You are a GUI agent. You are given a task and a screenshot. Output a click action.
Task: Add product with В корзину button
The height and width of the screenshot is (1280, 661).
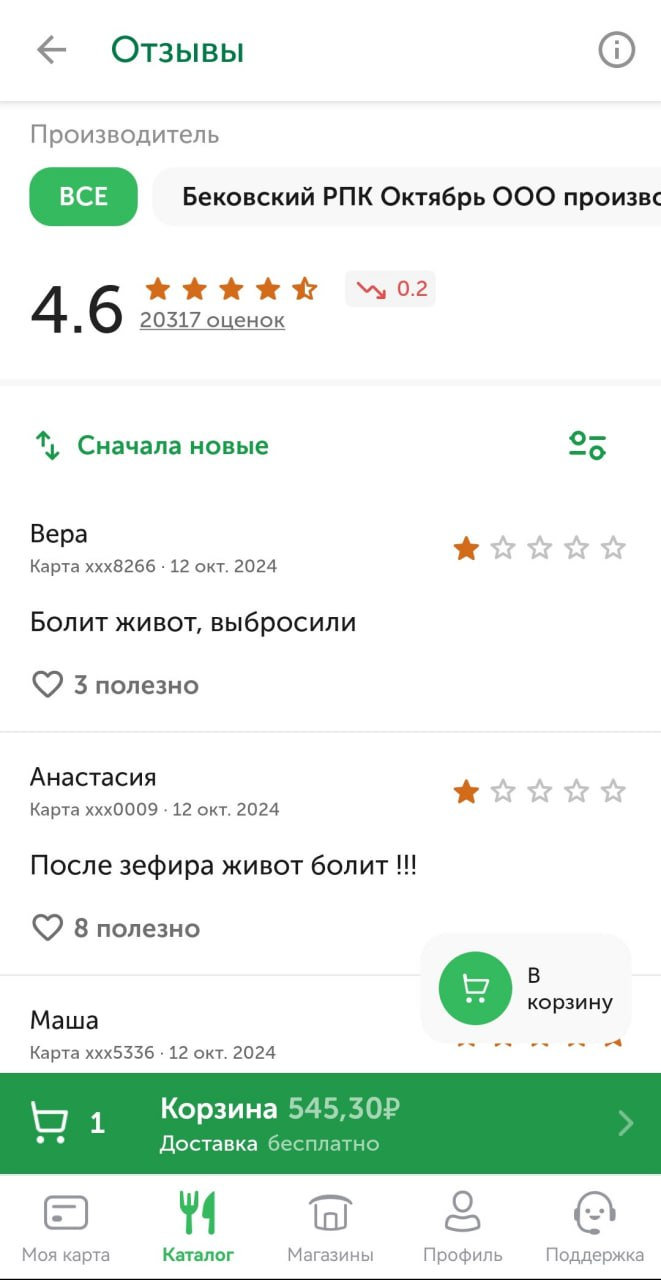point(526,989)
